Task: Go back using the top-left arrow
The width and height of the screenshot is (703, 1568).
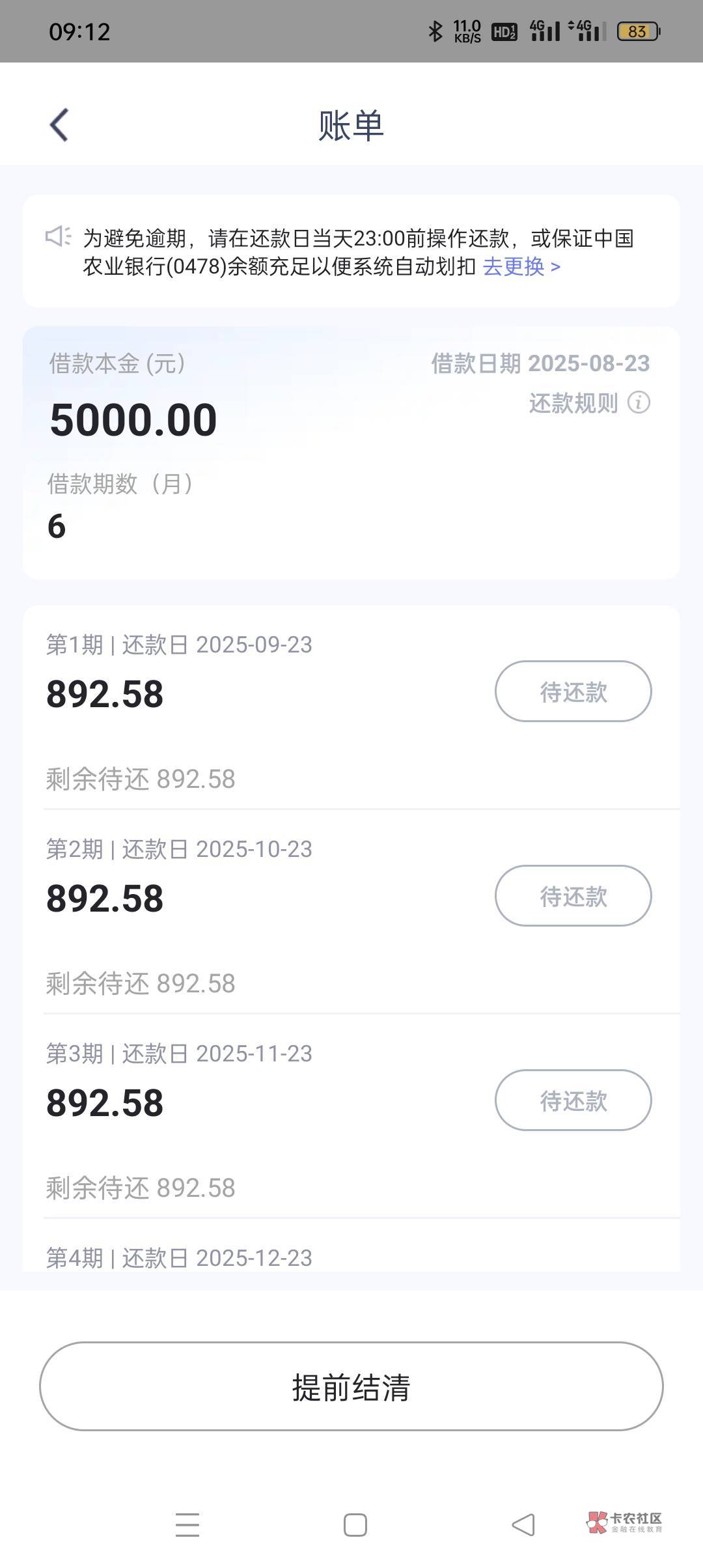Action: pyautogui.click(x=59, y=125)
